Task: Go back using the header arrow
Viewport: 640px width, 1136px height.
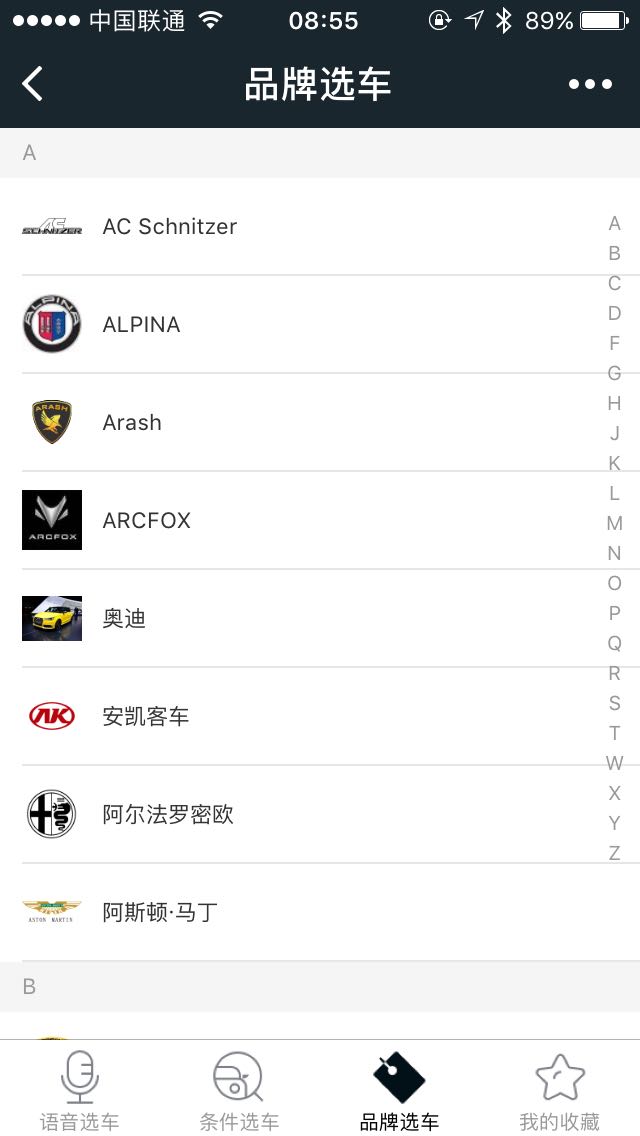Action: click(33, 84)
